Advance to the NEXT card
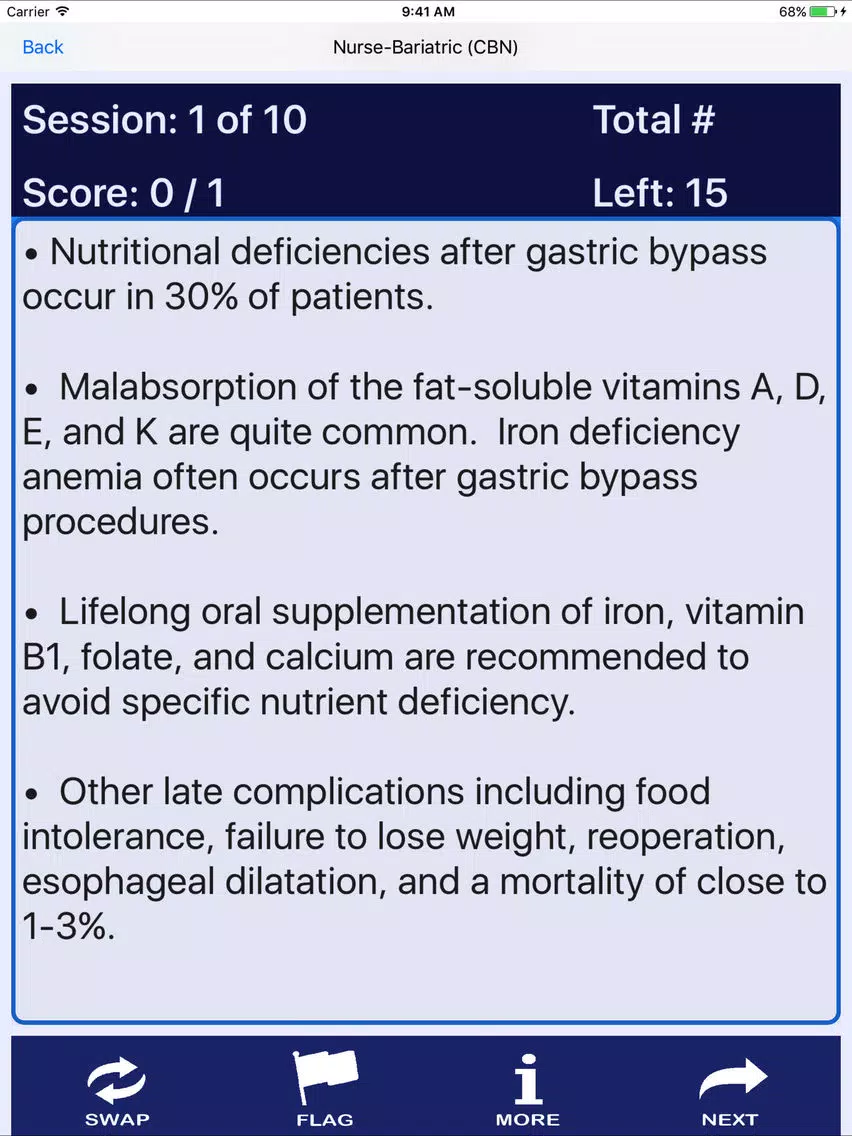This screenshot has height=1136, width=852. click(730, 1091)
